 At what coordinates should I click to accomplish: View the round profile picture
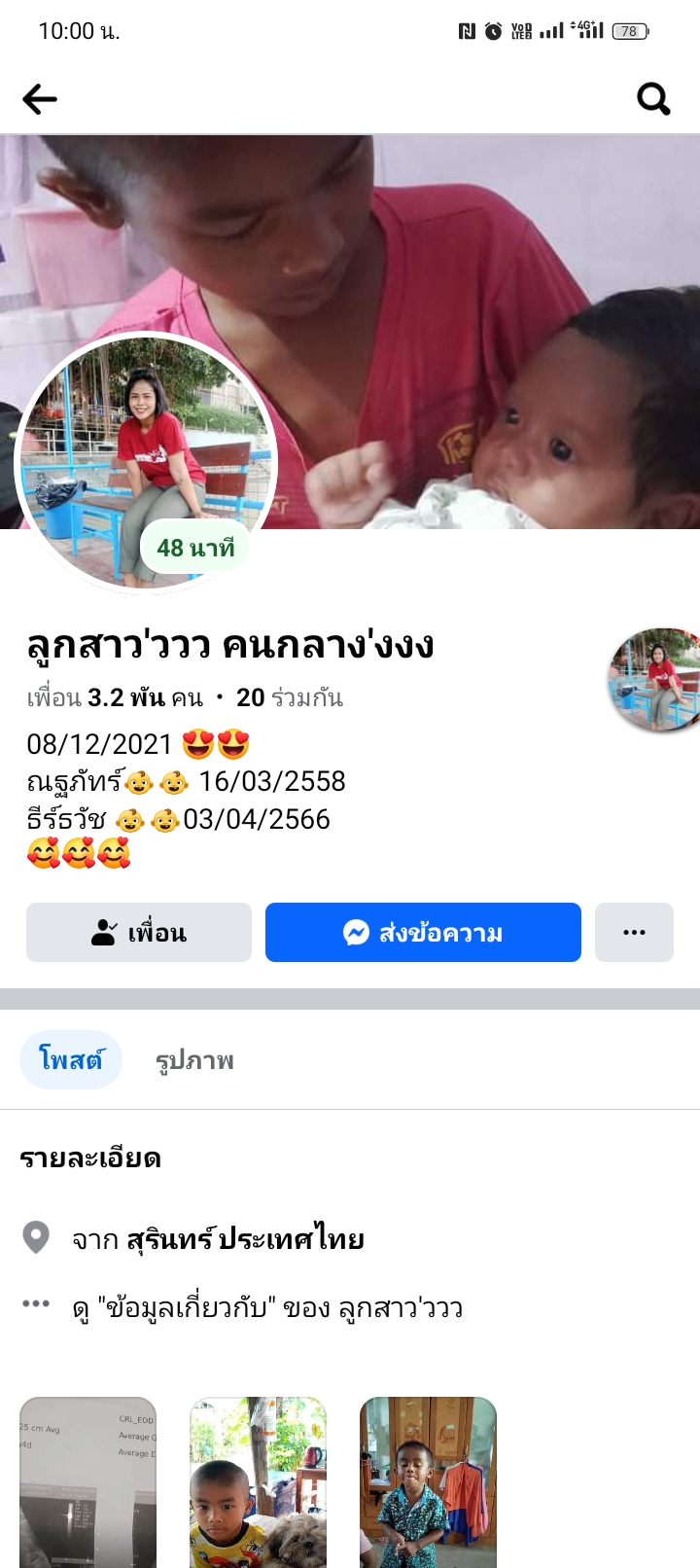[146, 459]
